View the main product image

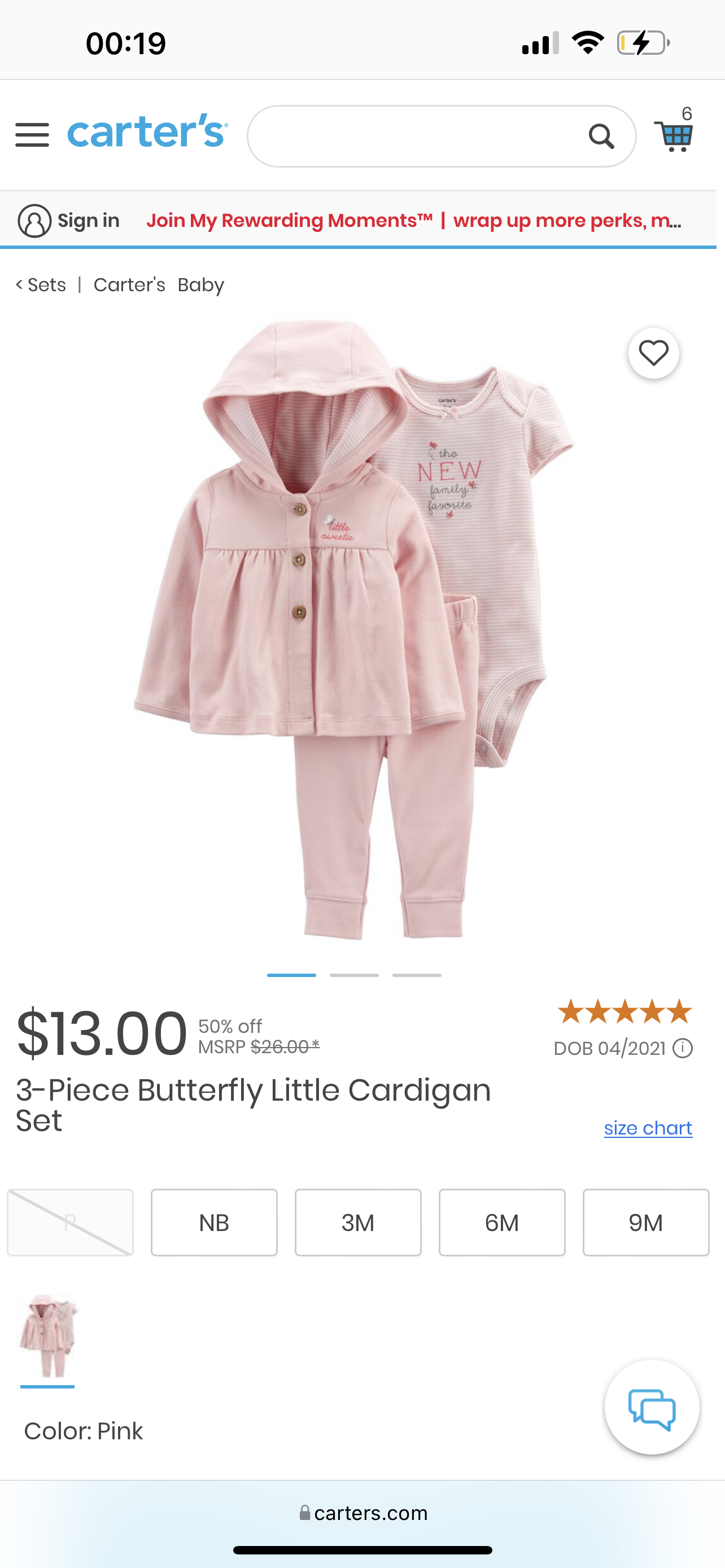coord(354,629)
